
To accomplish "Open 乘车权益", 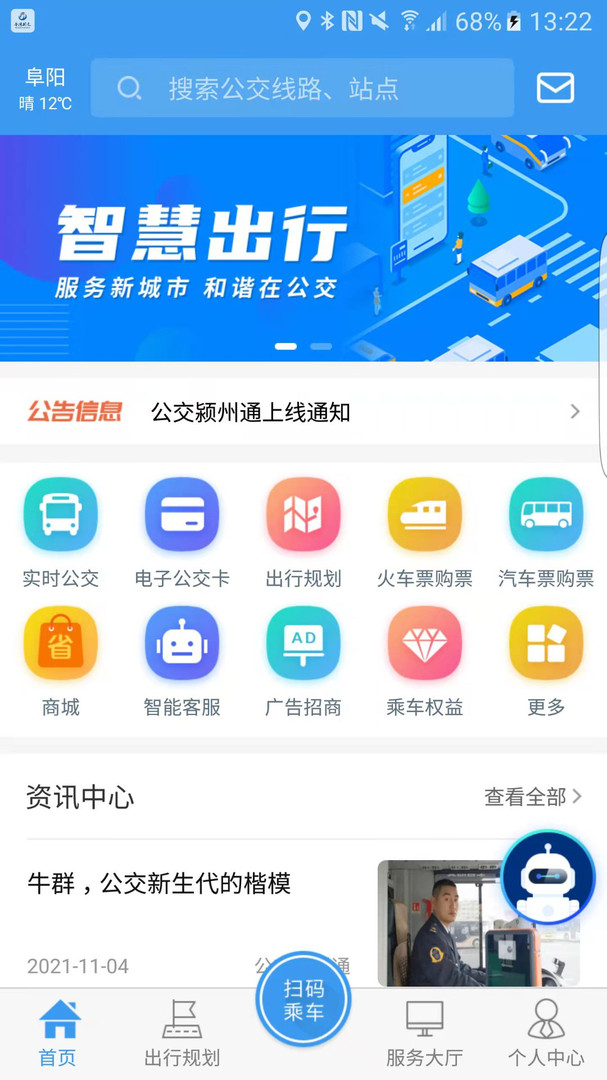I will click(x=424, y=662).
